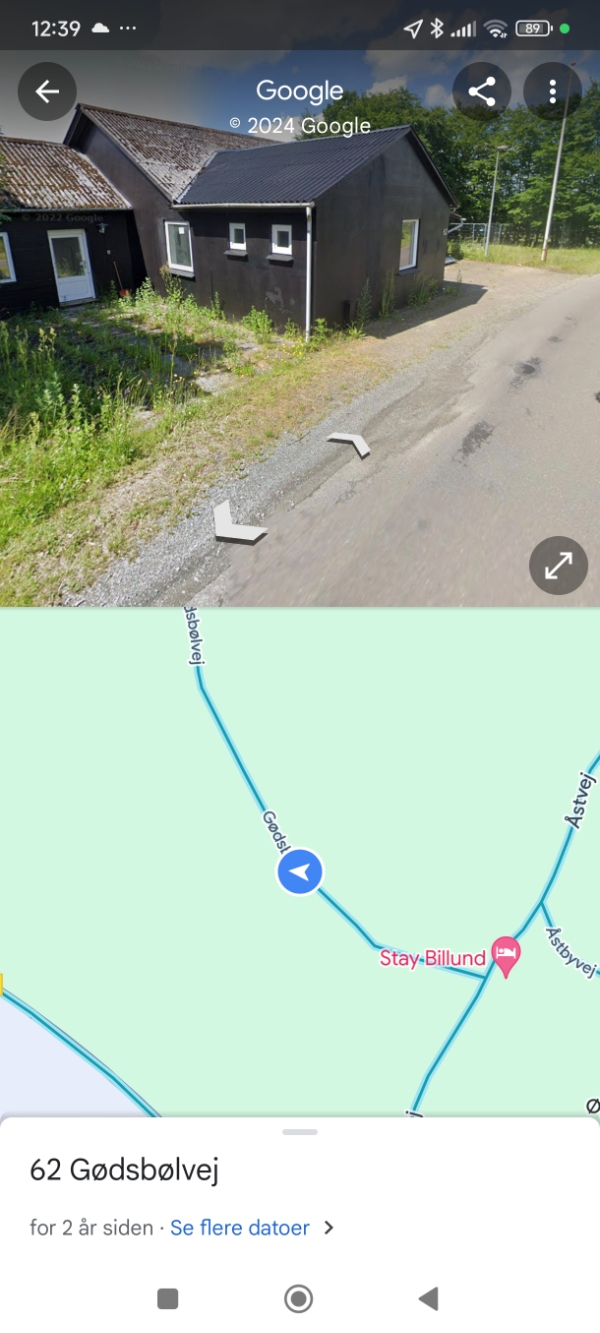Go to the system home screen

(x=299, y=1298)
